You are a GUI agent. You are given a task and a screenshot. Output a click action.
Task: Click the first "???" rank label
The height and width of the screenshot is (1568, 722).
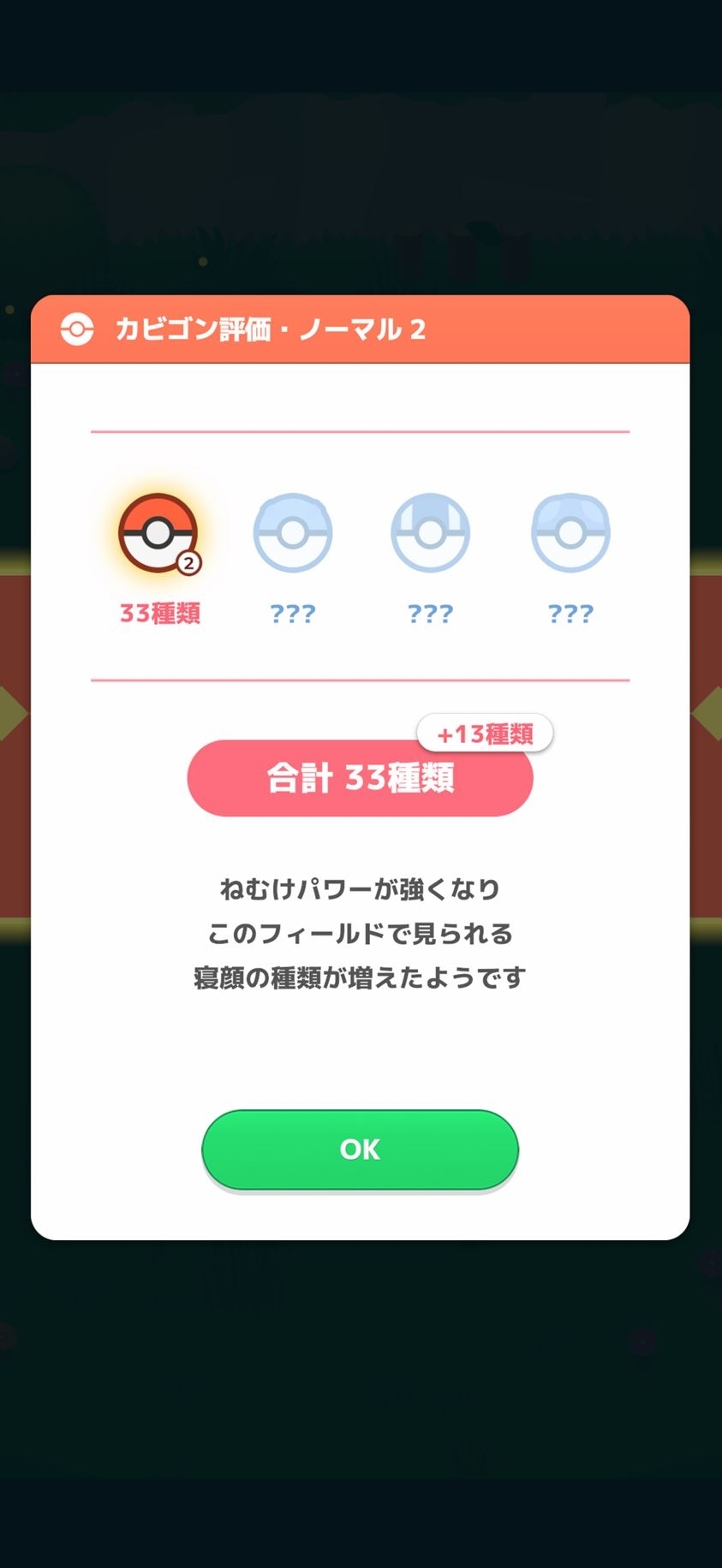coord(293,612)
